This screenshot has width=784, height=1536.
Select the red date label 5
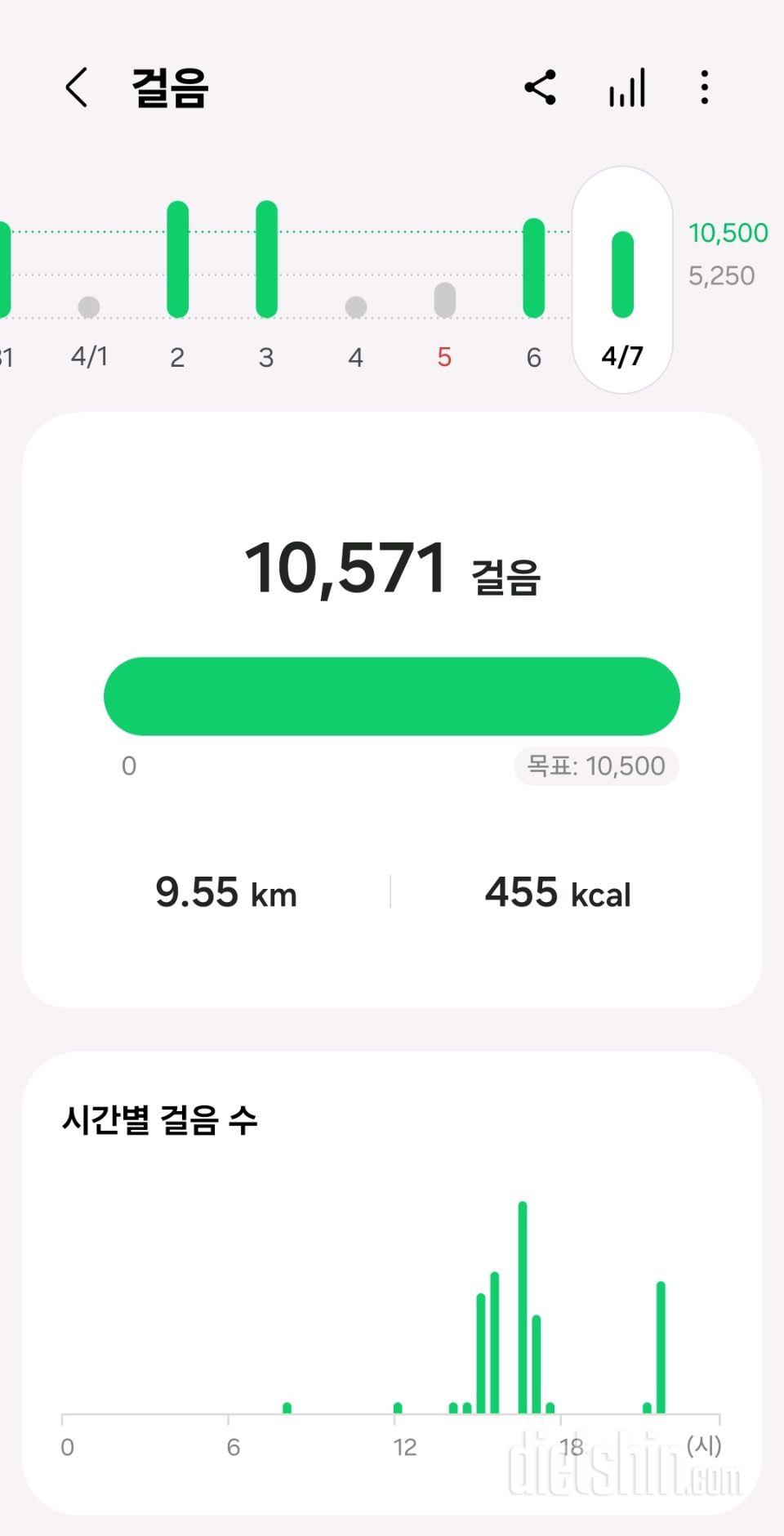(x=443, y=357)
